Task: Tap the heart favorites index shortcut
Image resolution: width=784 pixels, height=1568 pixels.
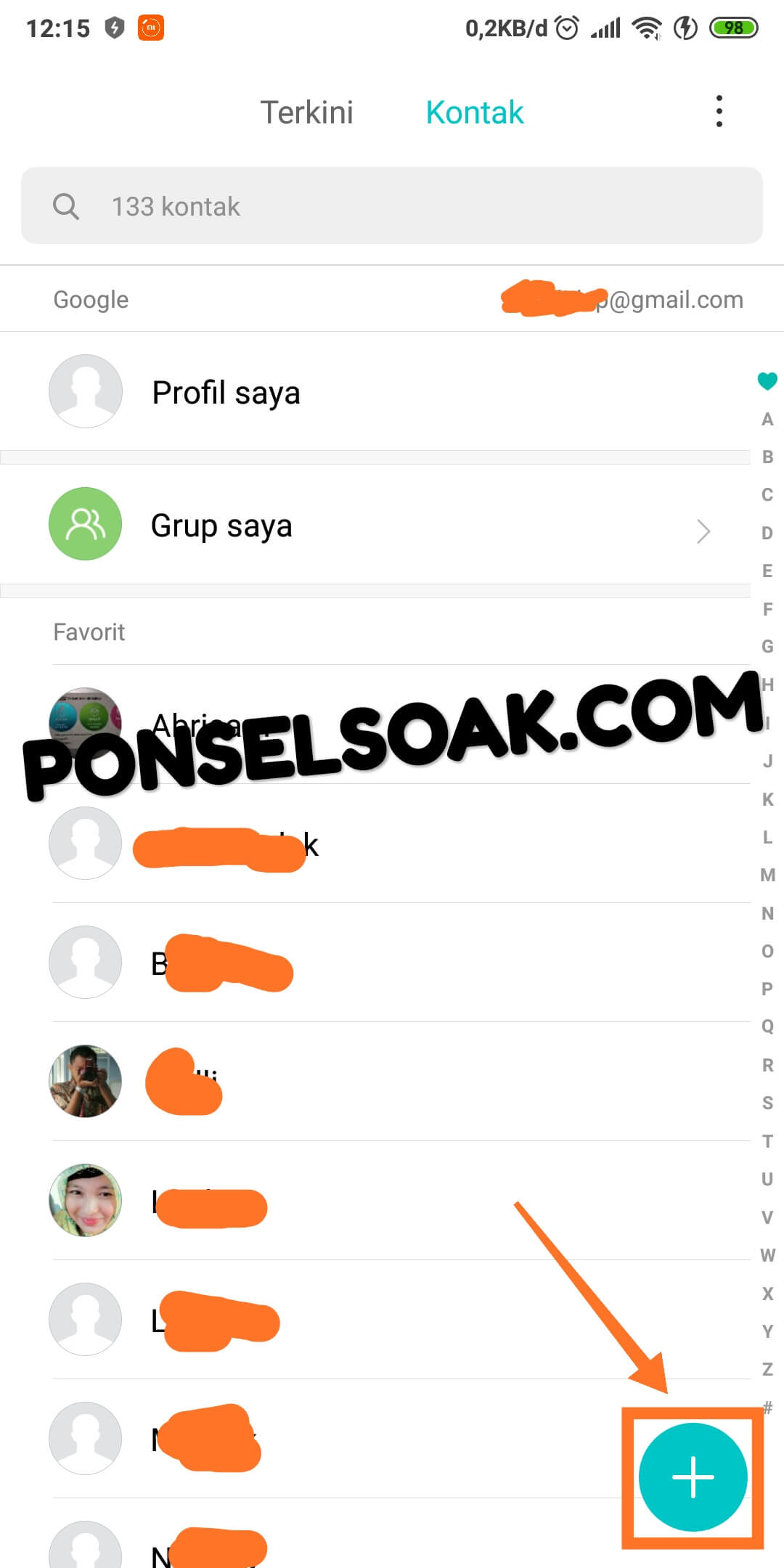Action: (767, 380)
